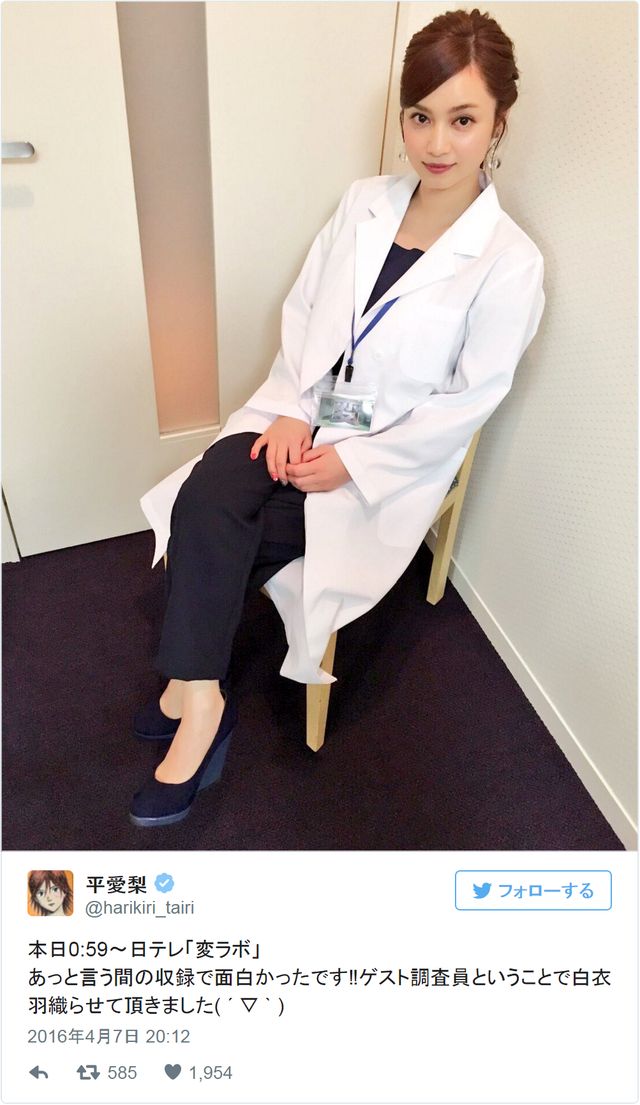Like the tweet via the heart icon
Screen dimensions: 640x1105
click(x=173, y=1073)
